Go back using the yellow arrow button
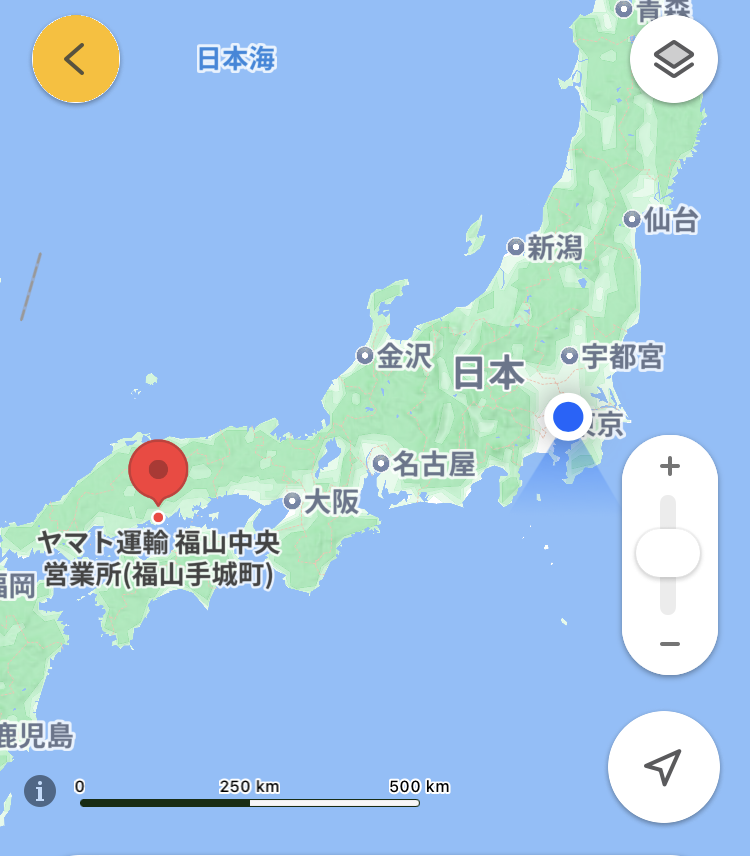Image resolution: width=750 pixels, height=856 pixels. click(76, 59)
